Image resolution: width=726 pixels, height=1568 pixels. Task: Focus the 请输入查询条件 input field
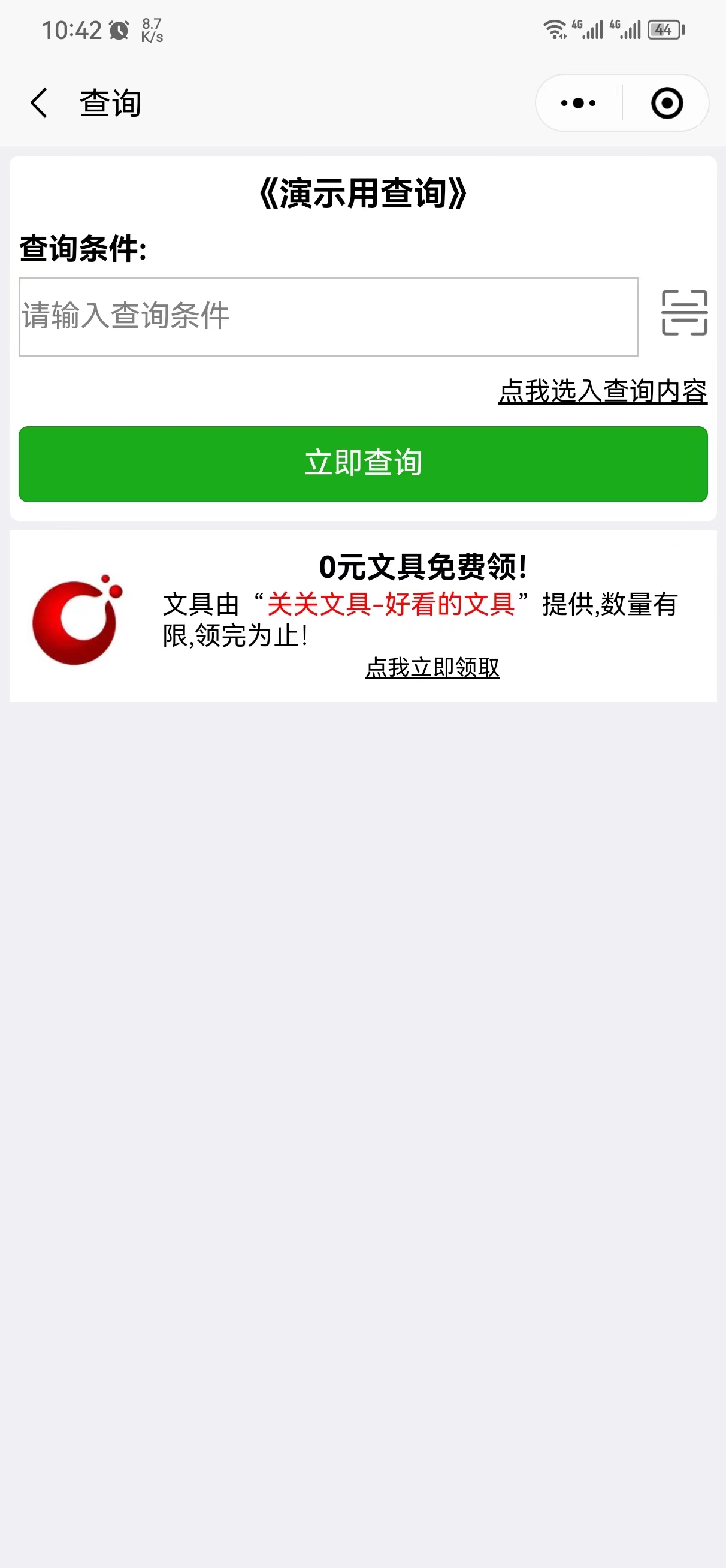pos(329,316)
